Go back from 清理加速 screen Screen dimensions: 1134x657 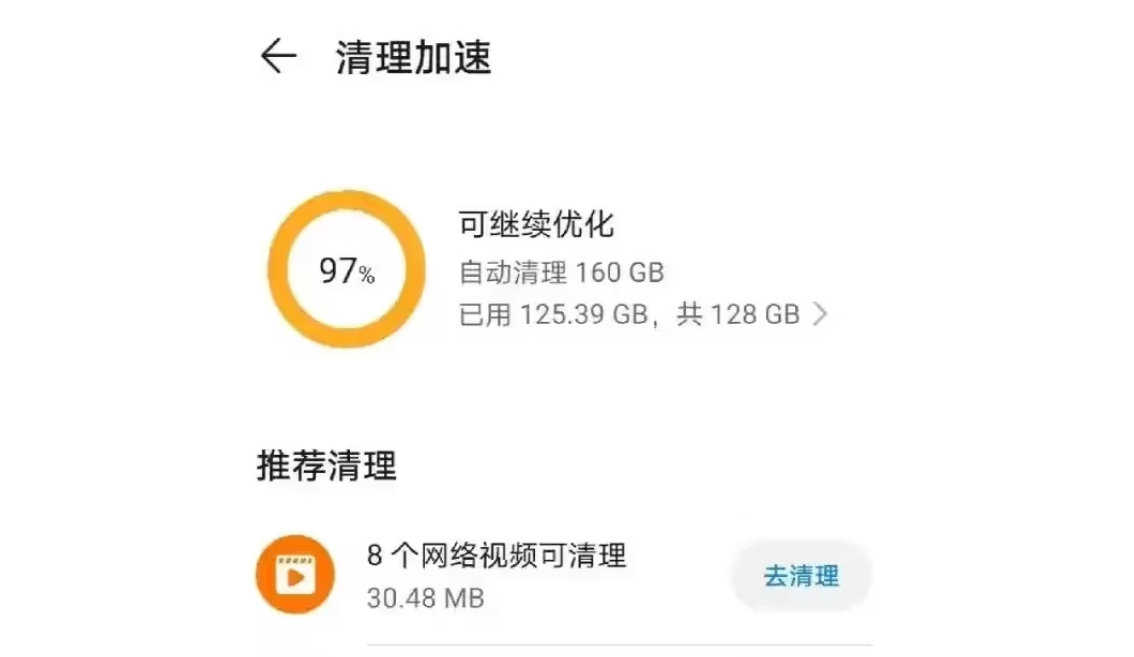coord(278,57)
